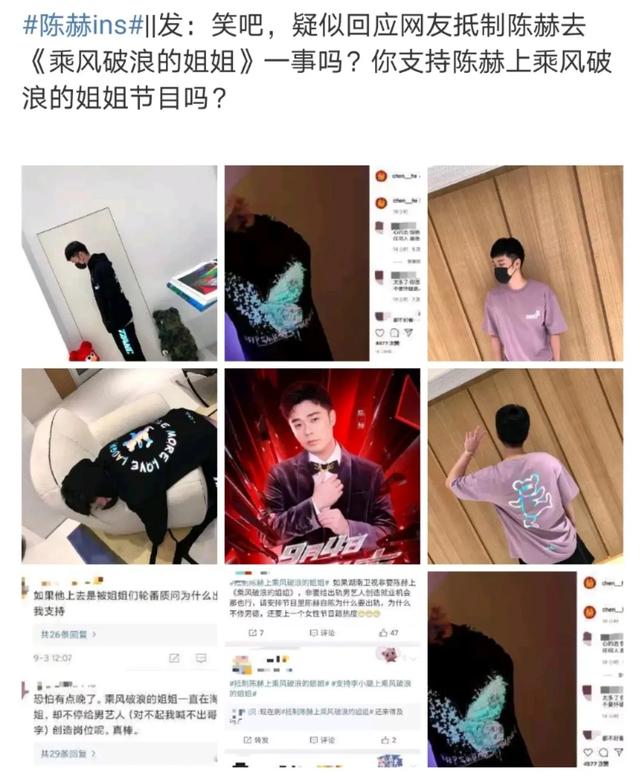This screenshot has height=778, width=640.
Task: View back of purple tee with mouse print
Action: (x=525, y=466)
